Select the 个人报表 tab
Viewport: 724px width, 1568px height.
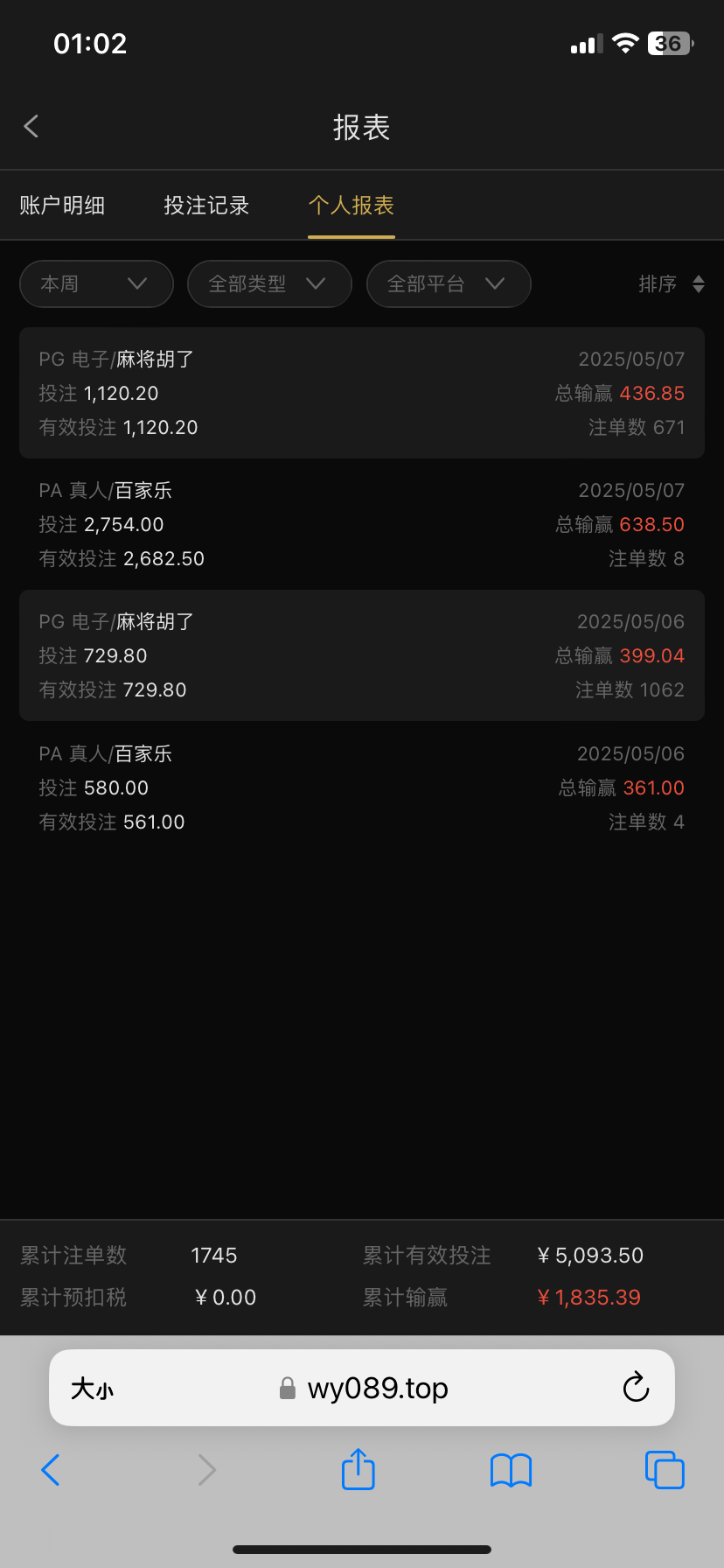[352, 206]
